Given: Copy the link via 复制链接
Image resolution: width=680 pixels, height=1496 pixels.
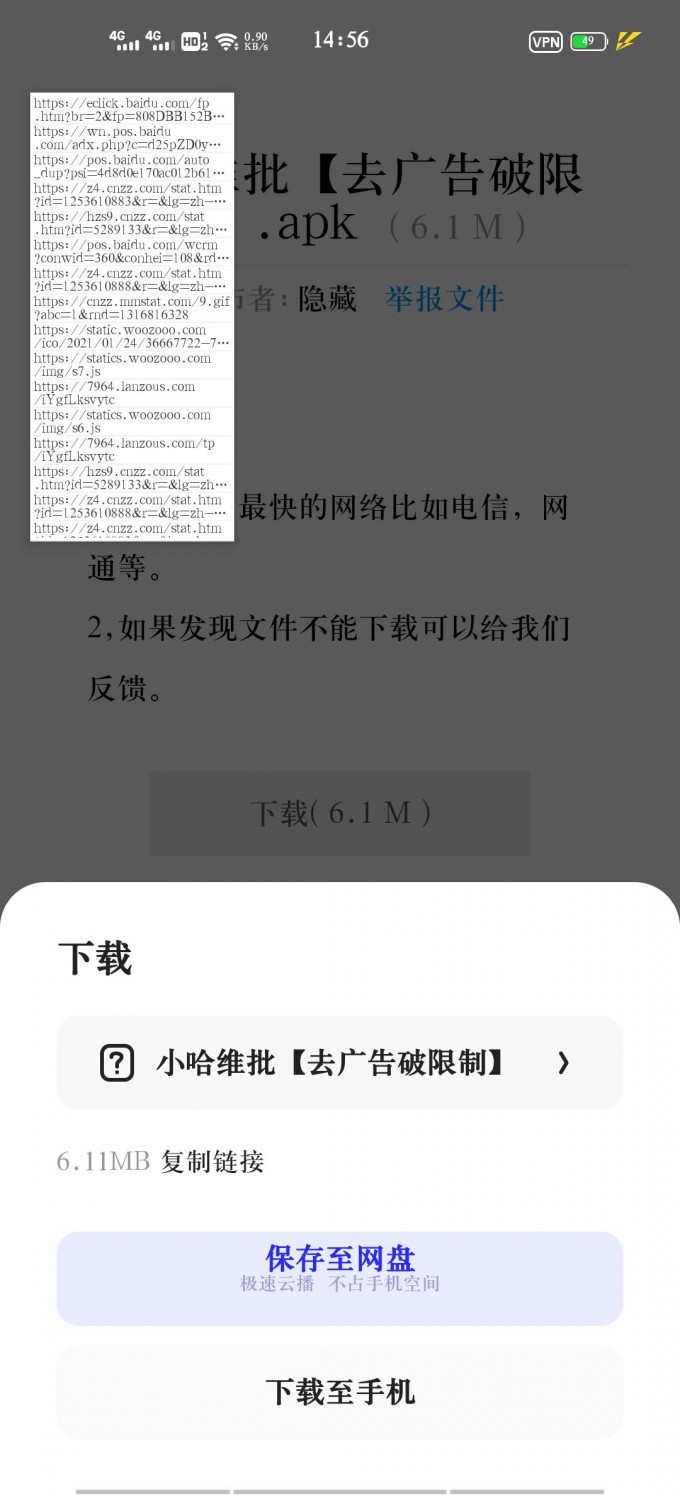Looking at the screenshot, I should (x=212, y=1161).
